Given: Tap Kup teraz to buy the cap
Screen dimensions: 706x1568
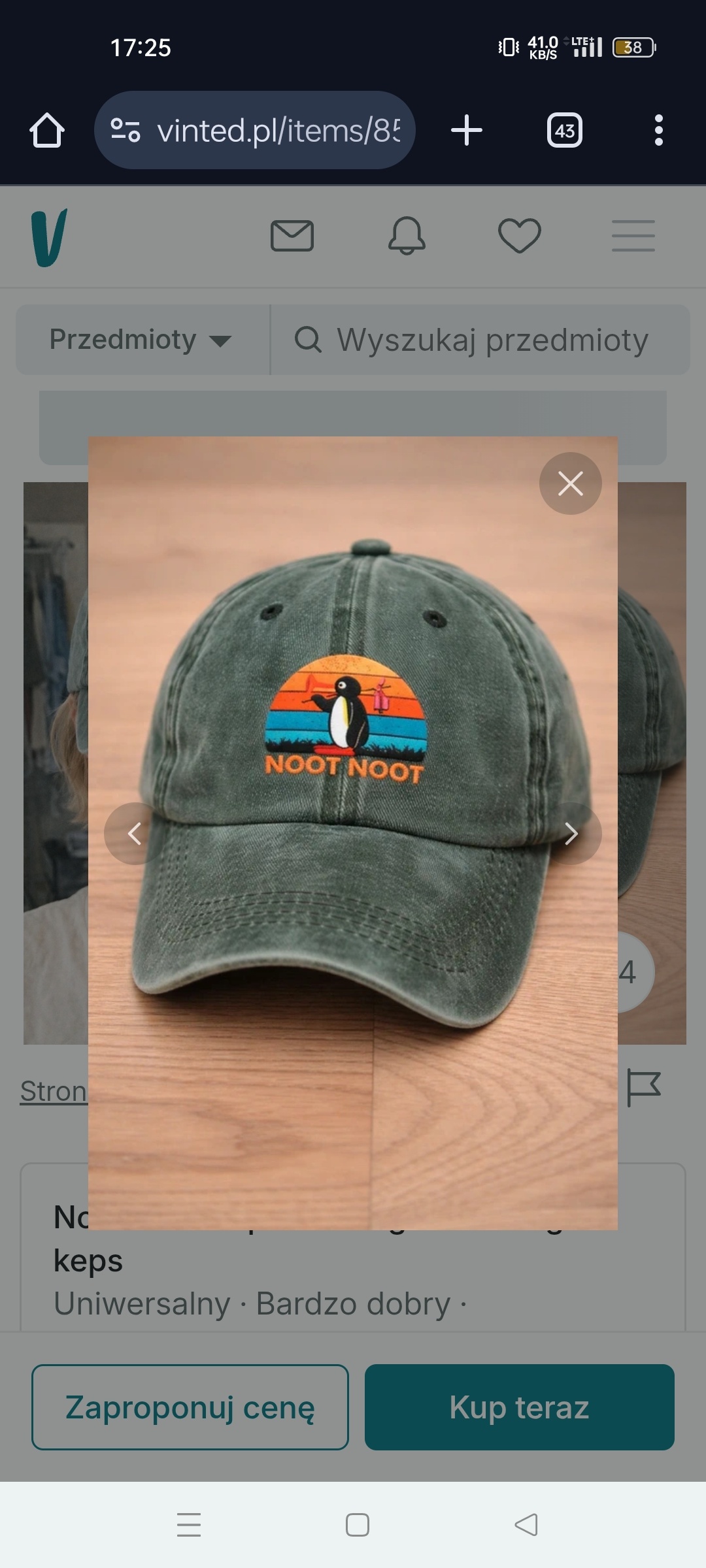Looking at the screenshot, I should point(519,1407).
